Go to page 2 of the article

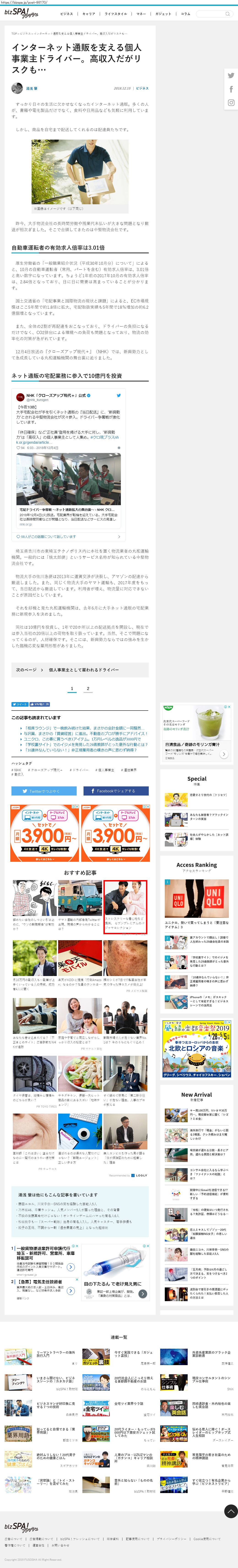[x=88, y=689]
